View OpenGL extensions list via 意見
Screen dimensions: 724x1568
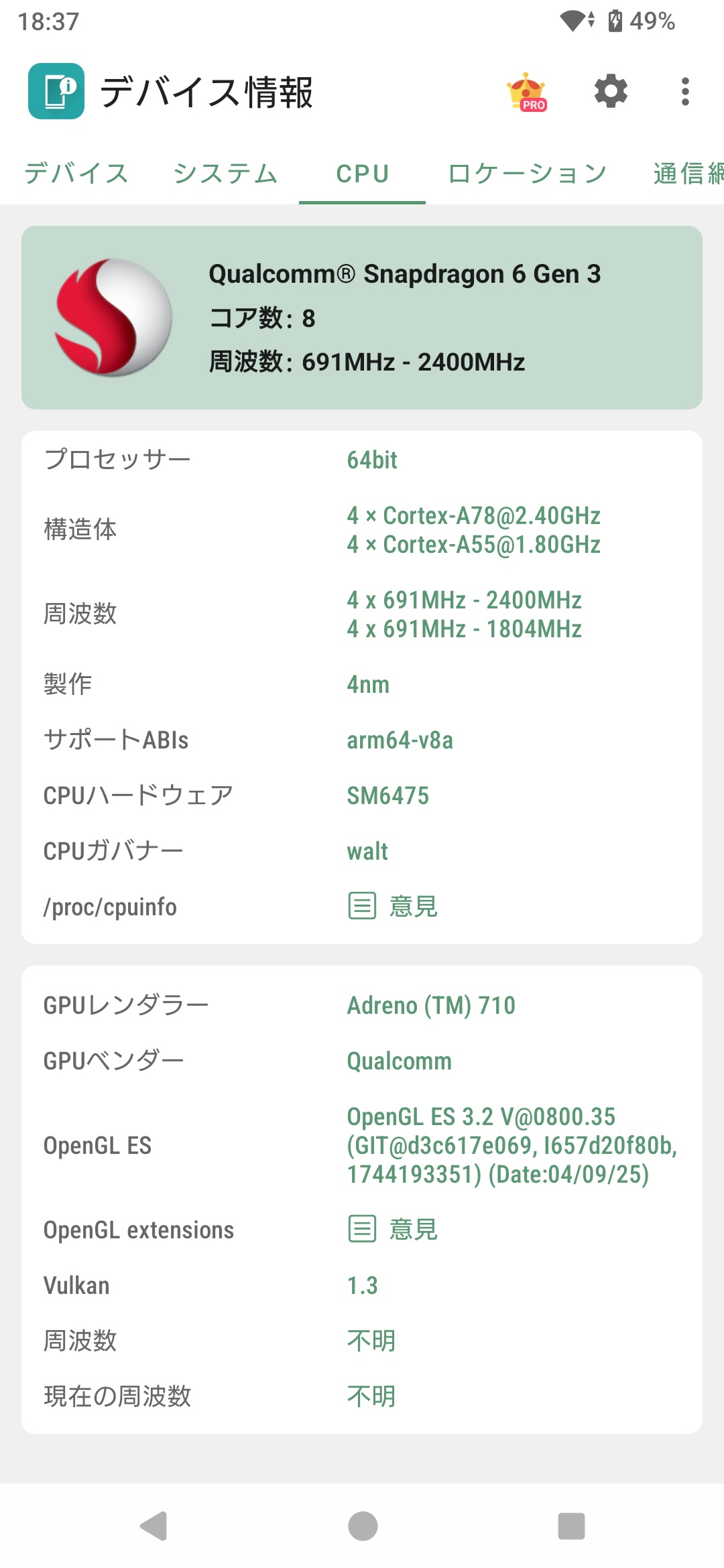393,1229
